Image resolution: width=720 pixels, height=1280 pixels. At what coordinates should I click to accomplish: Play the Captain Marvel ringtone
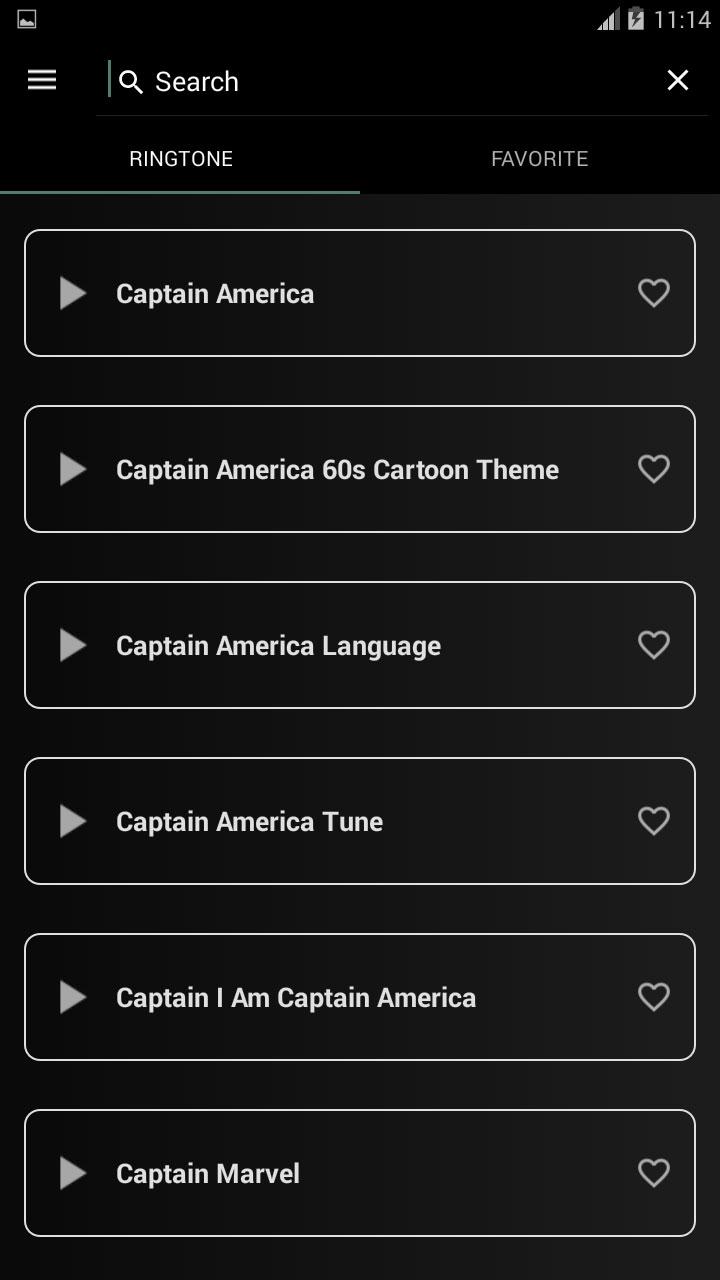(x=73, y=1174)
